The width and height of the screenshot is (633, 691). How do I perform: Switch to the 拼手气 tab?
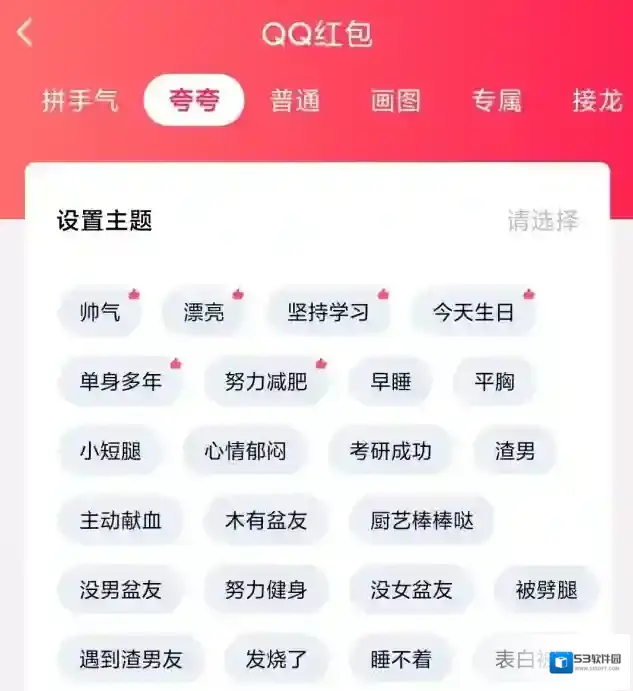coord(80,101)
